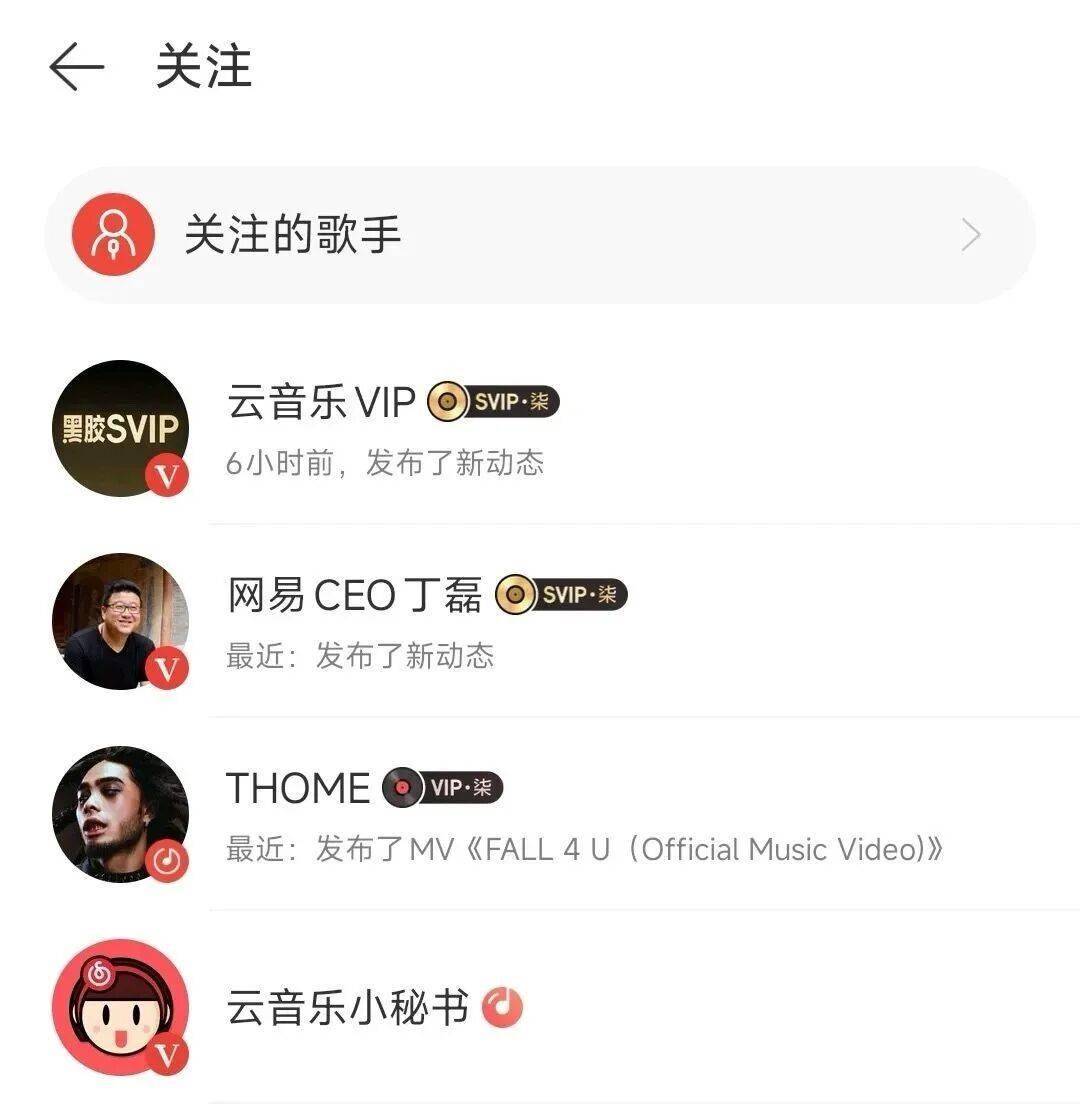The width and height of the screenshot is (1080, 1104).
Task: Go back from the 关注 page
Action: pos(76,67)
